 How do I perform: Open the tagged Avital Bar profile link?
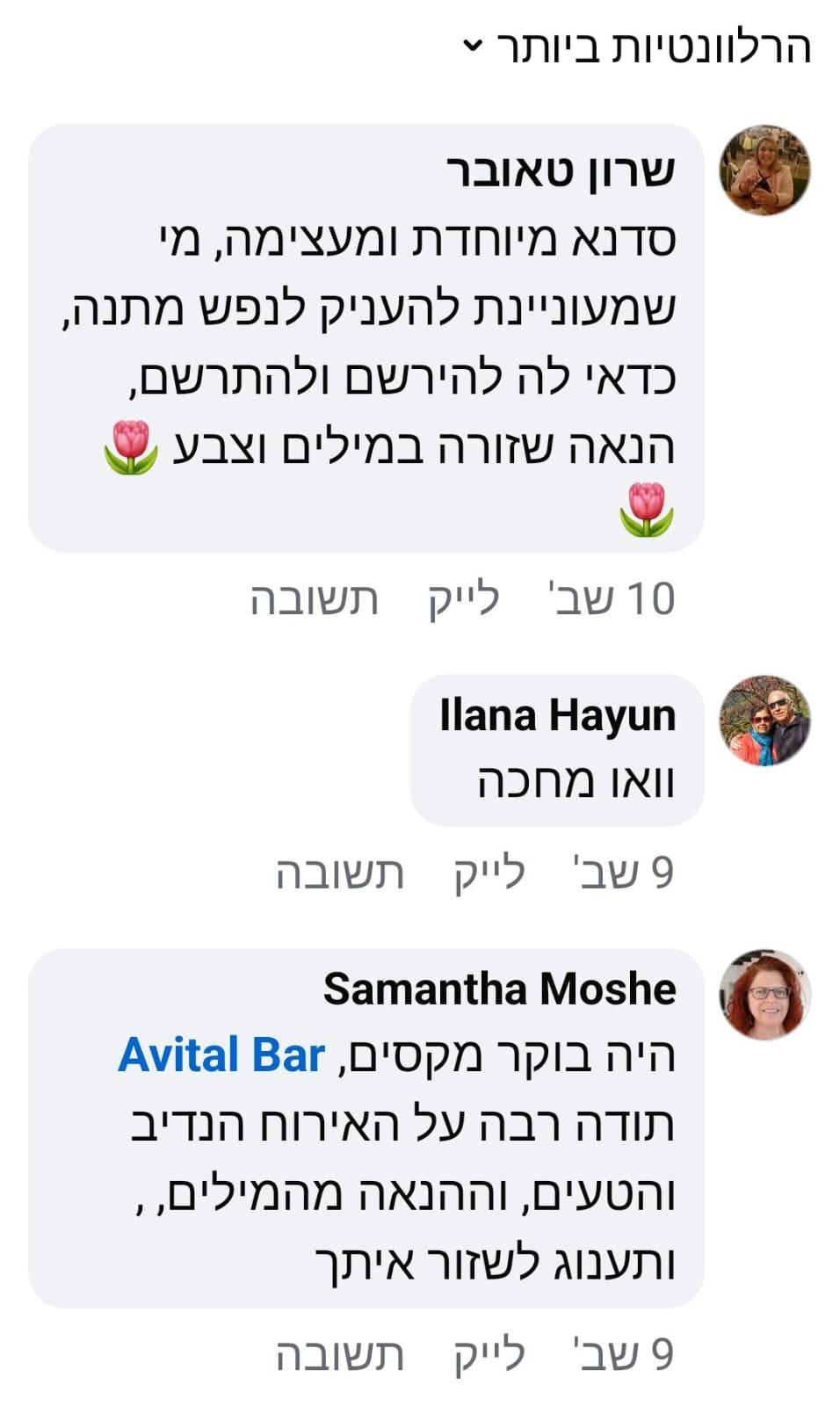coord(221,1055)
